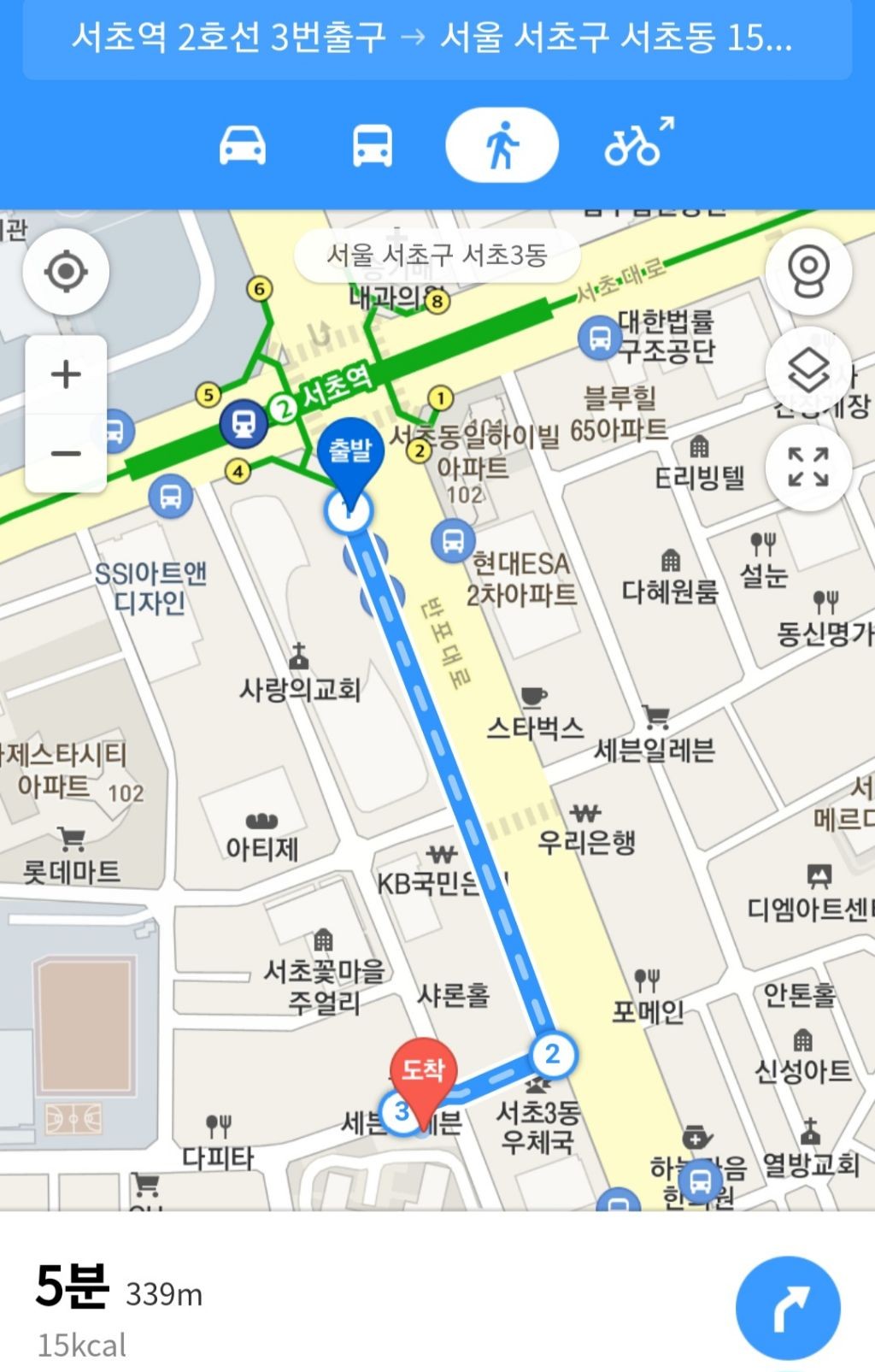Open street view mode
The width and height of the screenshot is (875, 1372).
807,273
